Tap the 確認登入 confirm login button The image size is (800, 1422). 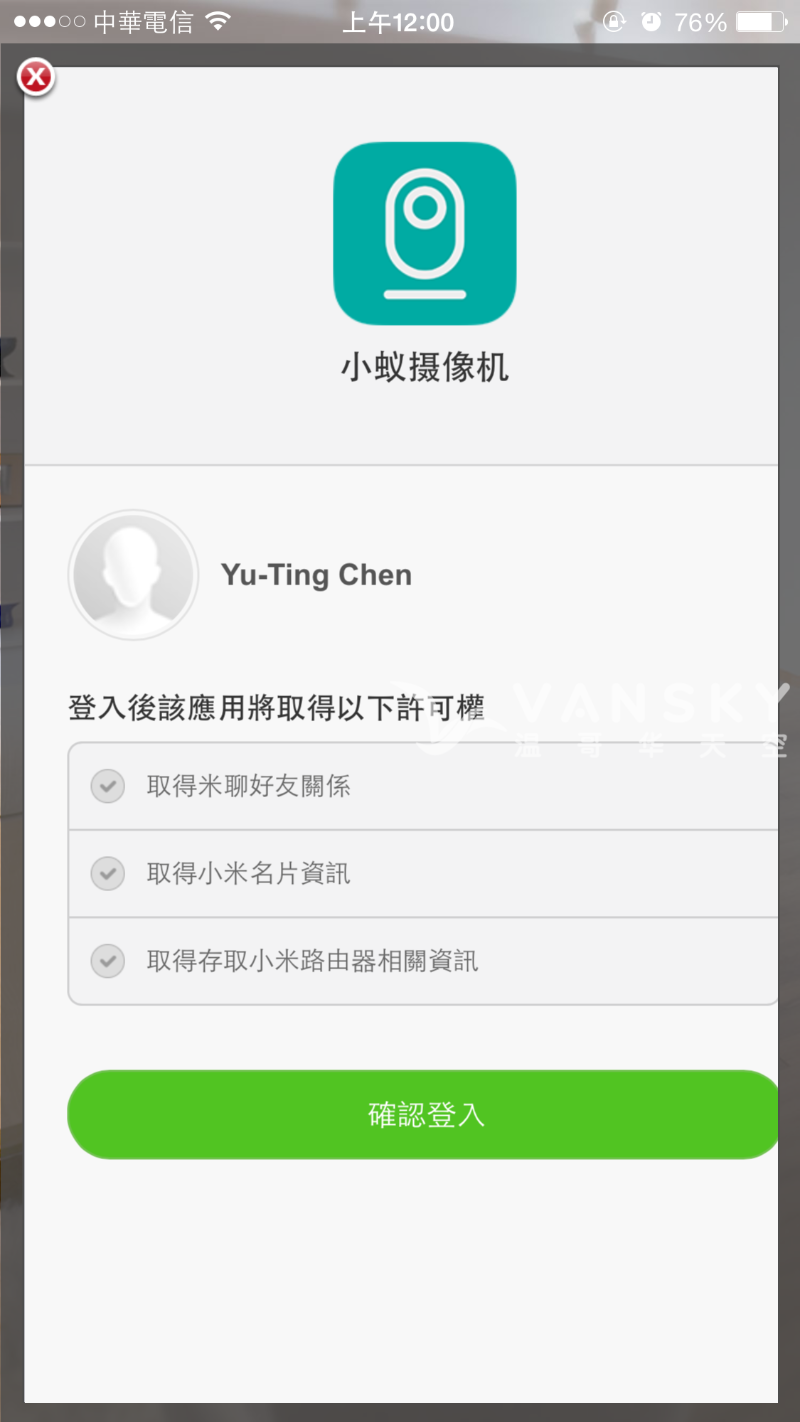click(424, 1114)
